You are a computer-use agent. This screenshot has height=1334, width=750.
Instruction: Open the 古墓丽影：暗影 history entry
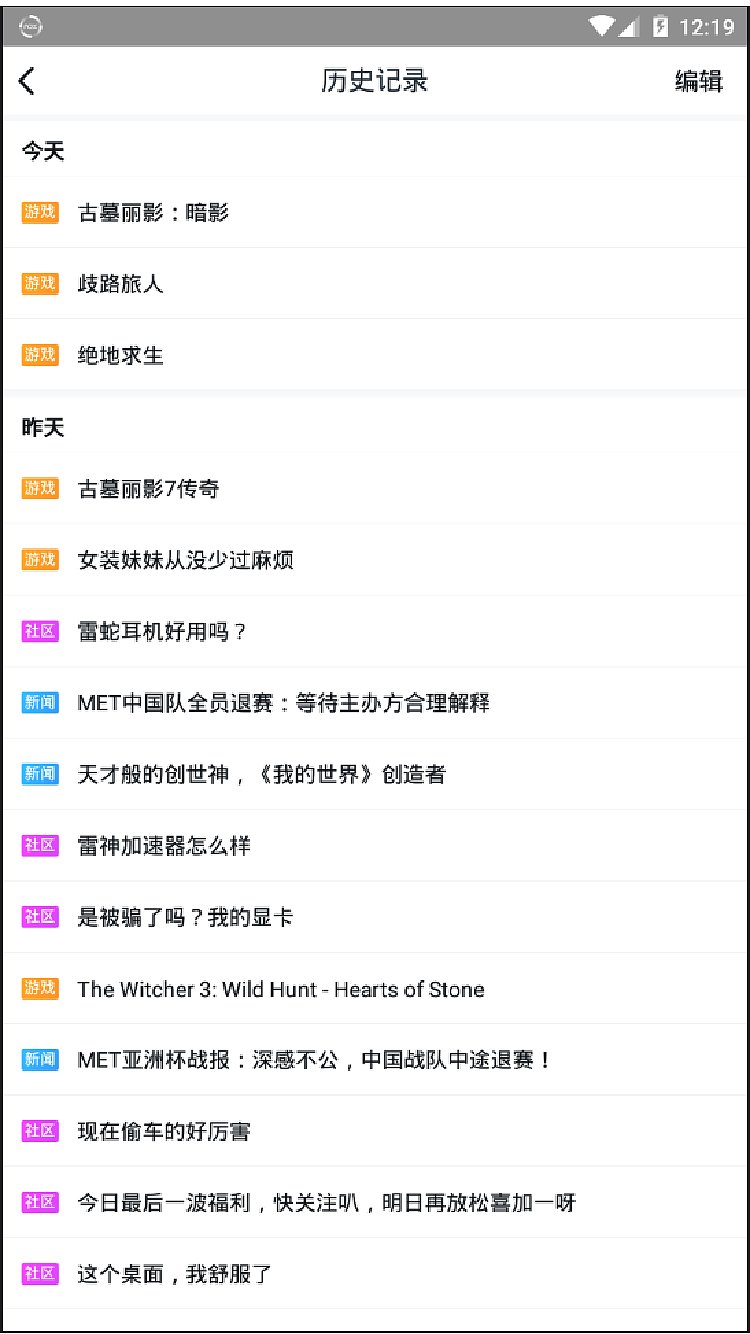click(154, 213)
